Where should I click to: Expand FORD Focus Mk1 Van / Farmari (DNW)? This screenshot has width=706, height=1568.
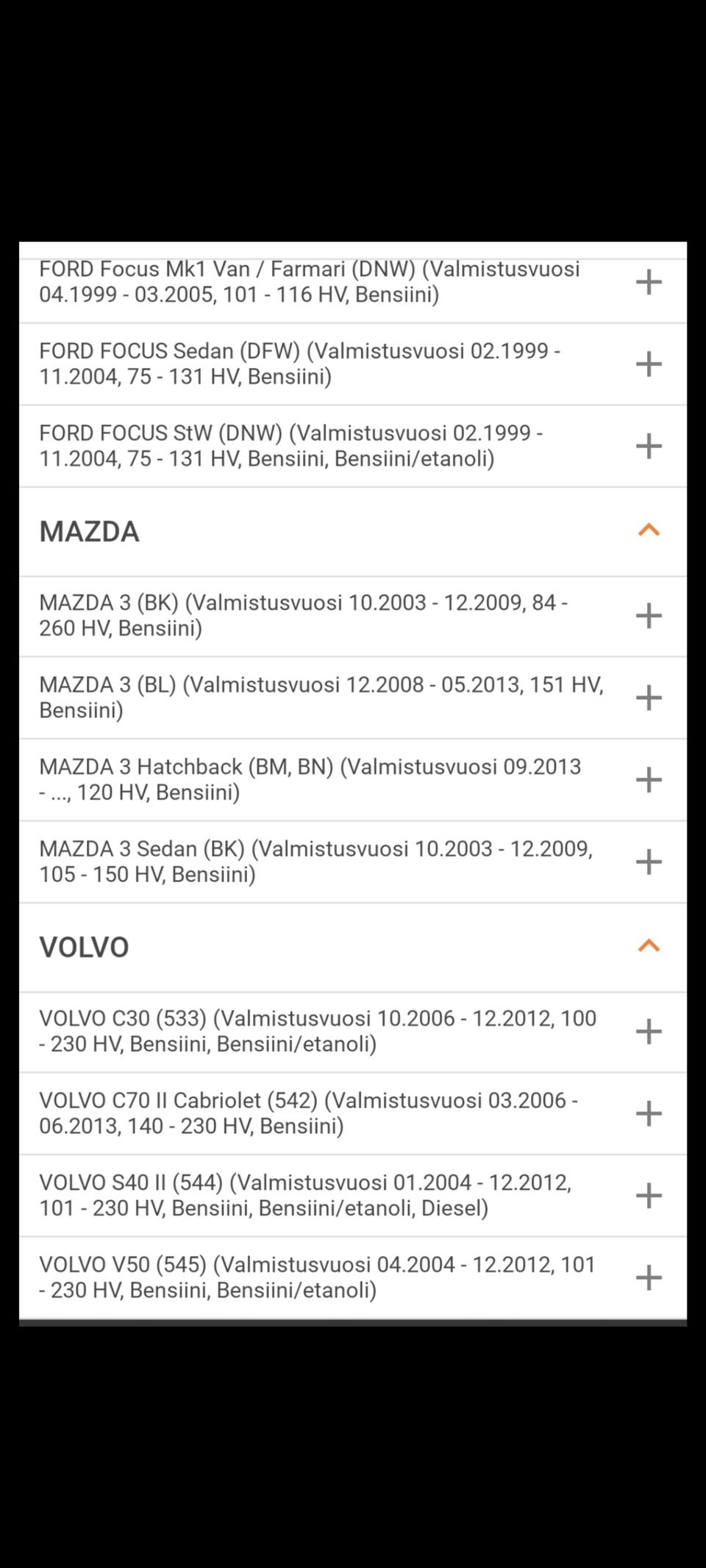pos(649,282)
